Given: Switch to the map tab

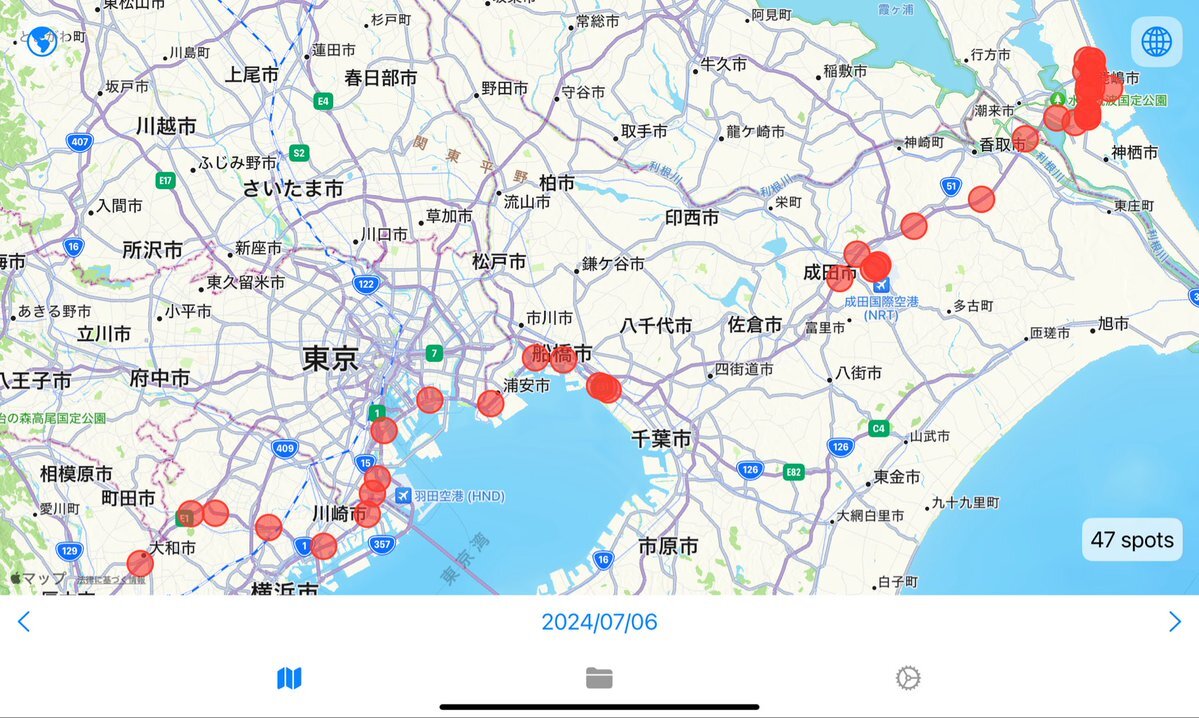Looking at the screenshot, I should click(289, 679).
